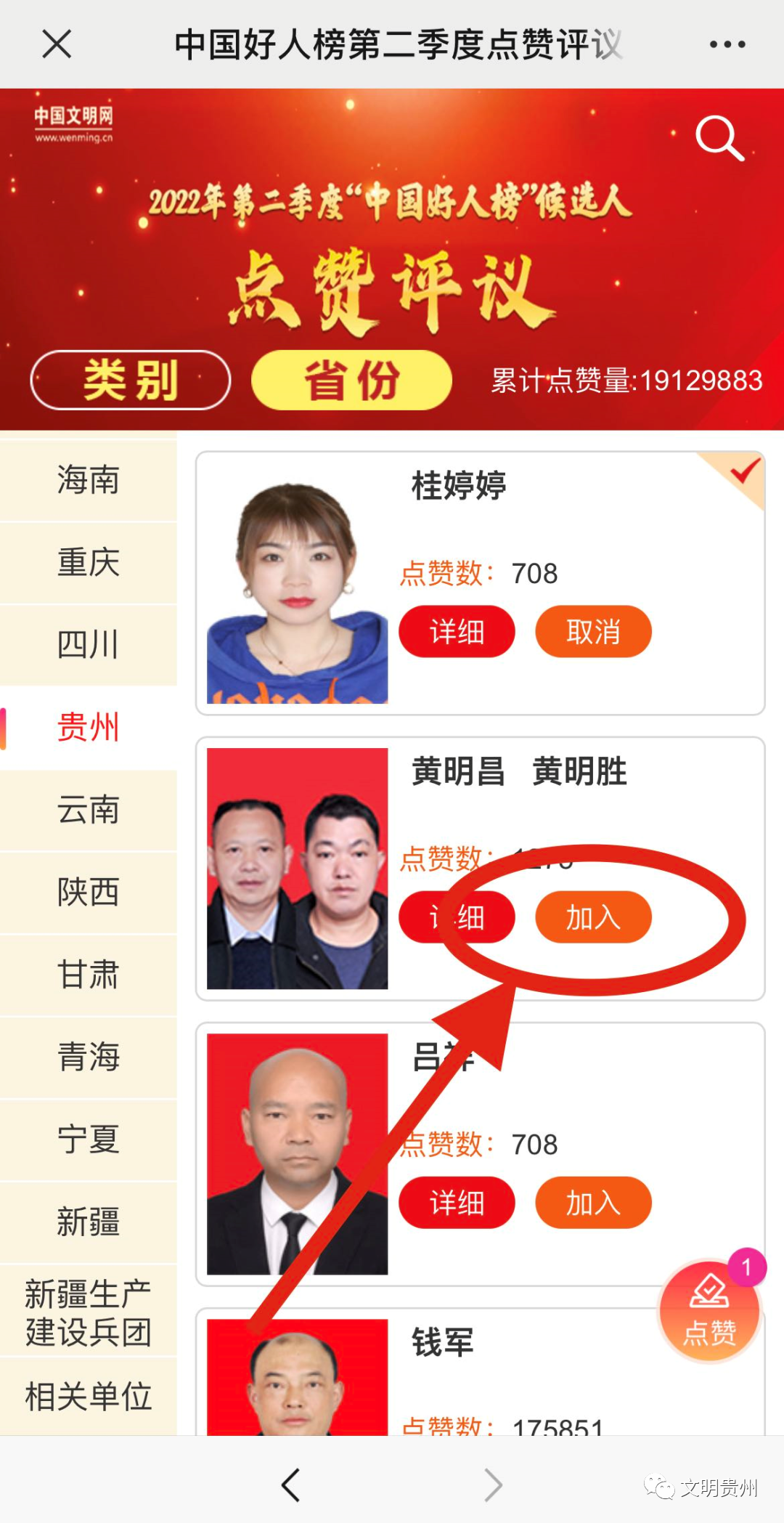Open the three-dot overflow menu
This screenshot has width=784, height=1523.
tap(727, 44)
